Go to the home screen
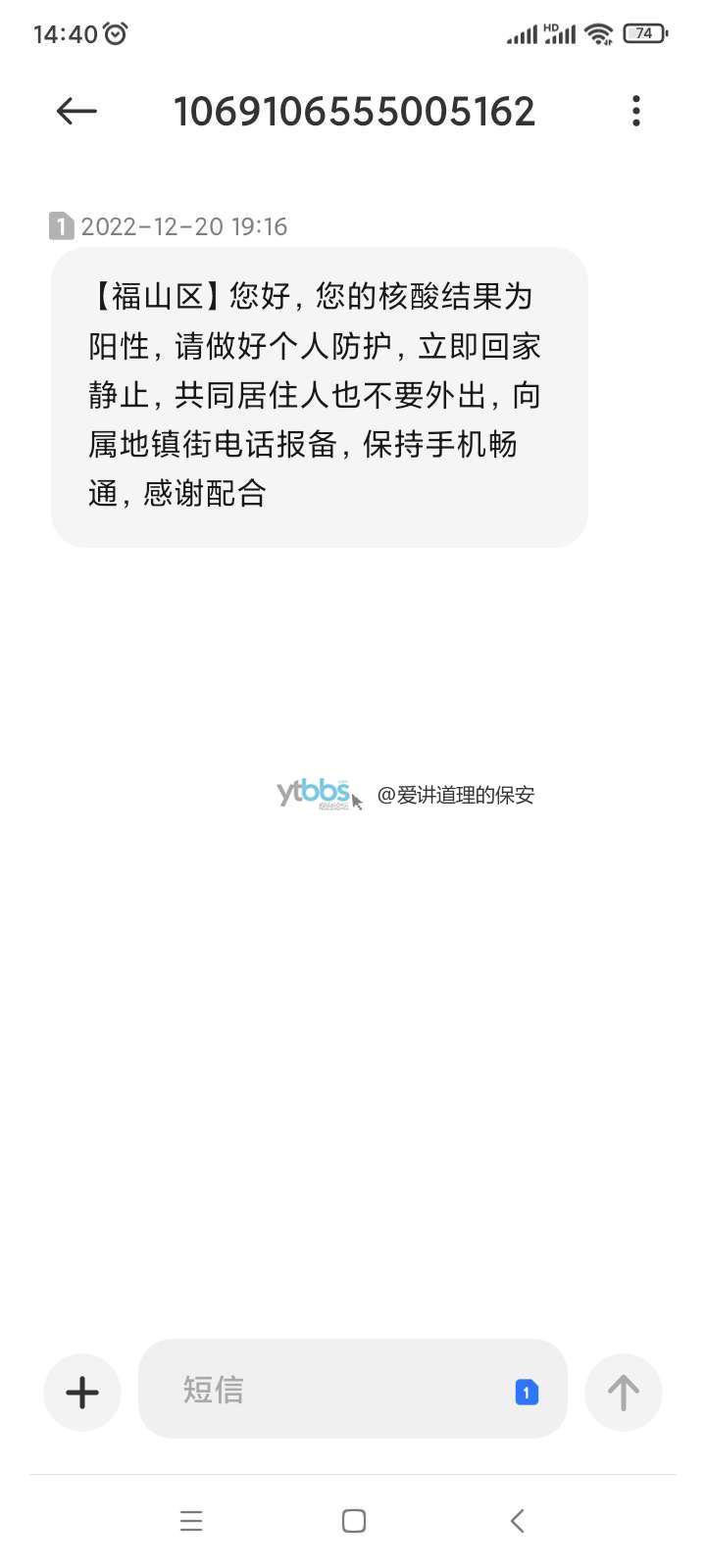This screenshot has height=1568, width=706. [x=354, y=1521]
